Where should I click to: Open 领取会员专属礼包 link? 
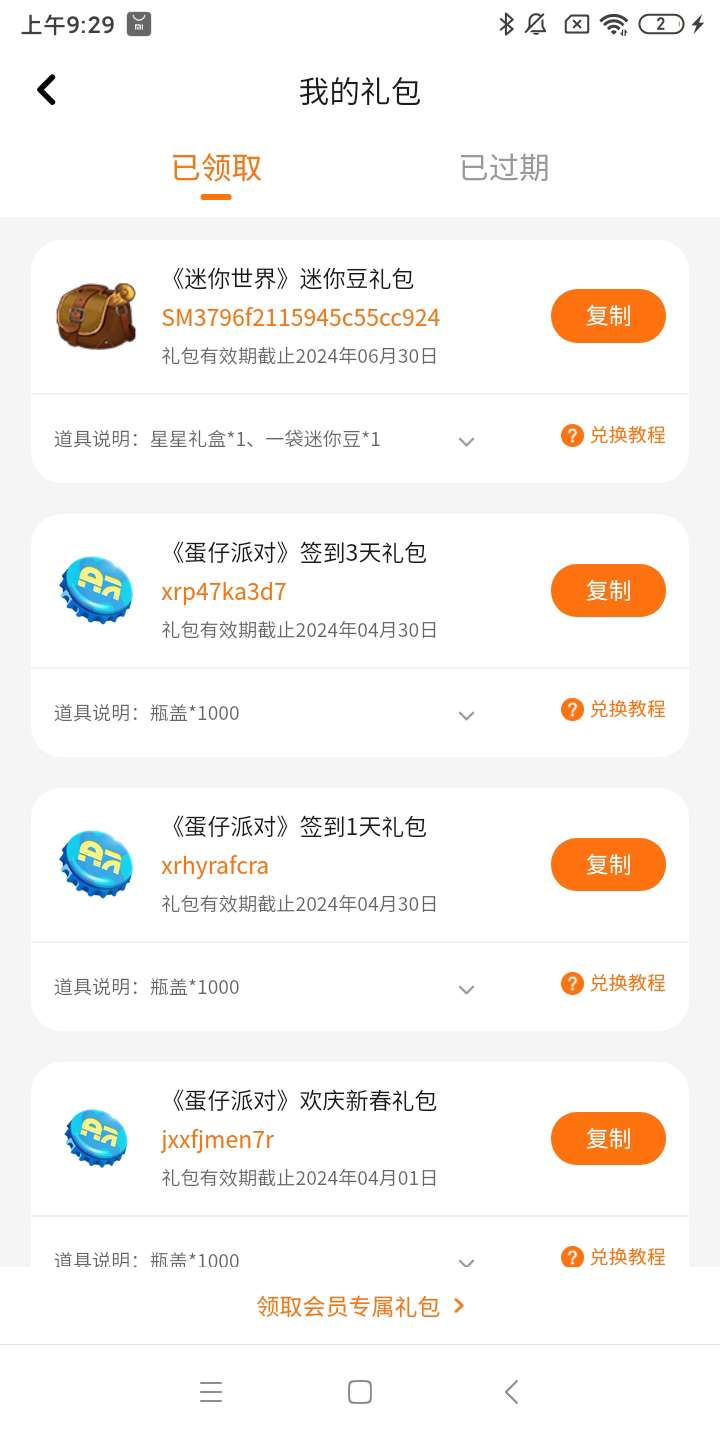(x=360, y=1306)
